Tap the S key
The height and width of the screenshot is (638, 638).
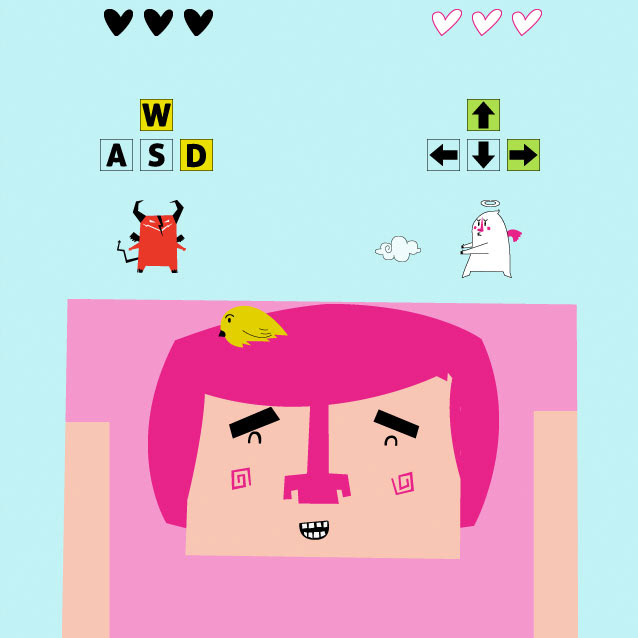click(156, 155)
